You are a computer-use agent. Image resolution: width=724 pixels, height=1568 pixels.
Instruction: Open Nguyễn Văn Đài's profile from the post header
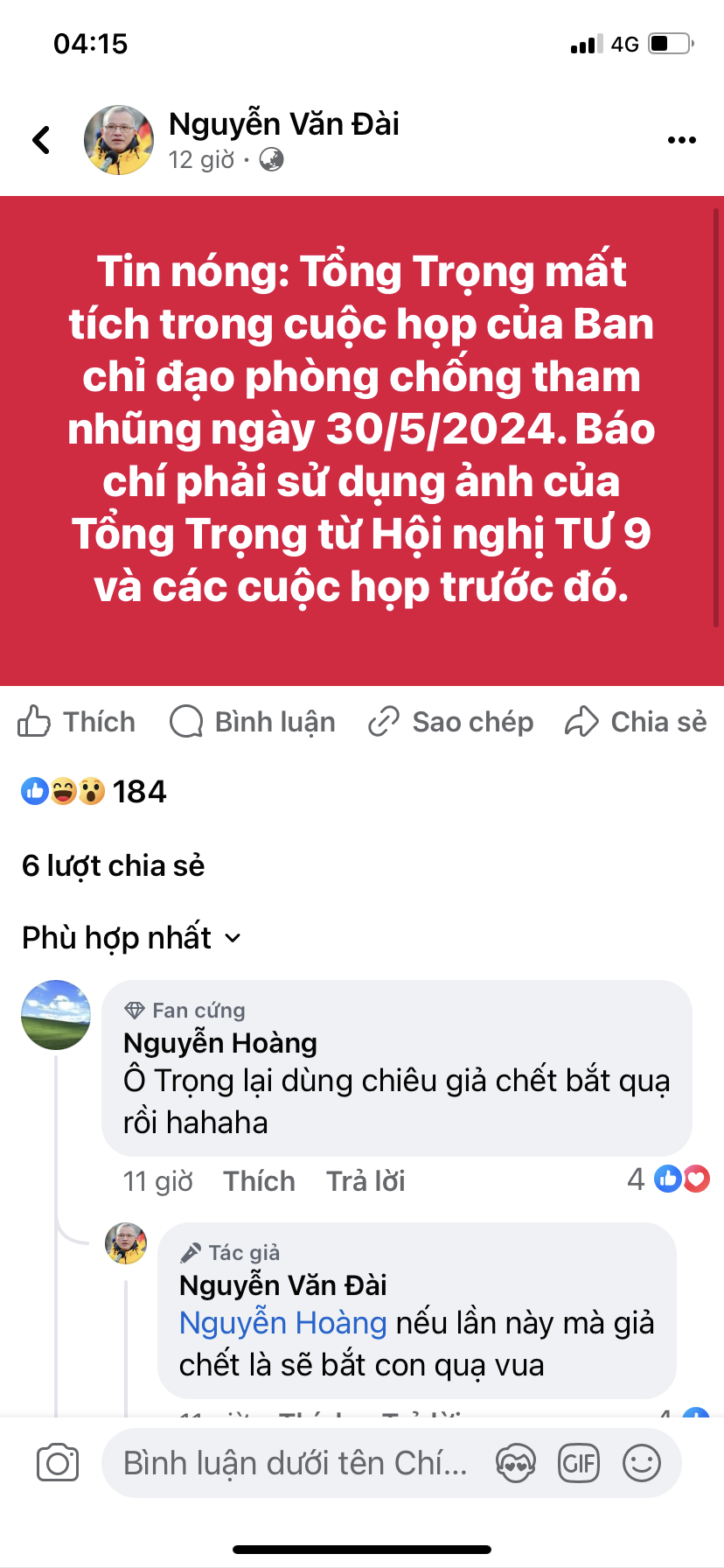283,124
